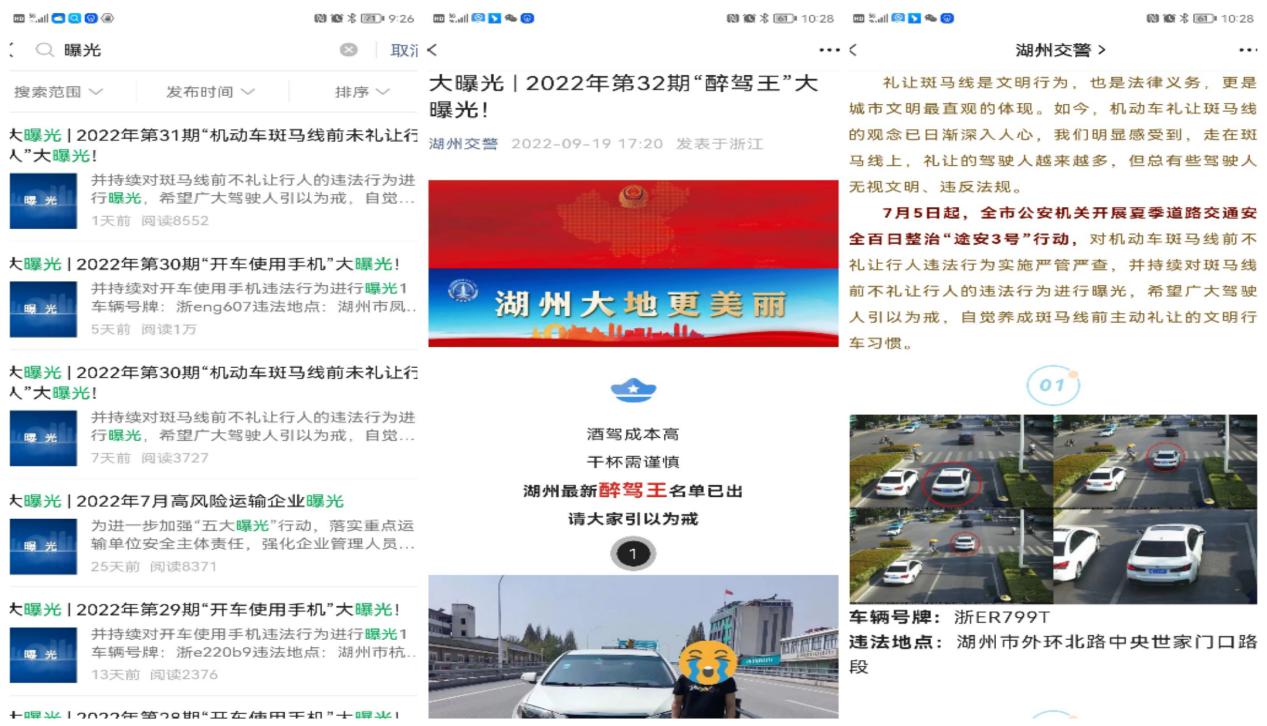
Task: Open the 第30期 开车使用手机 result
Action: tap(212, 264)
